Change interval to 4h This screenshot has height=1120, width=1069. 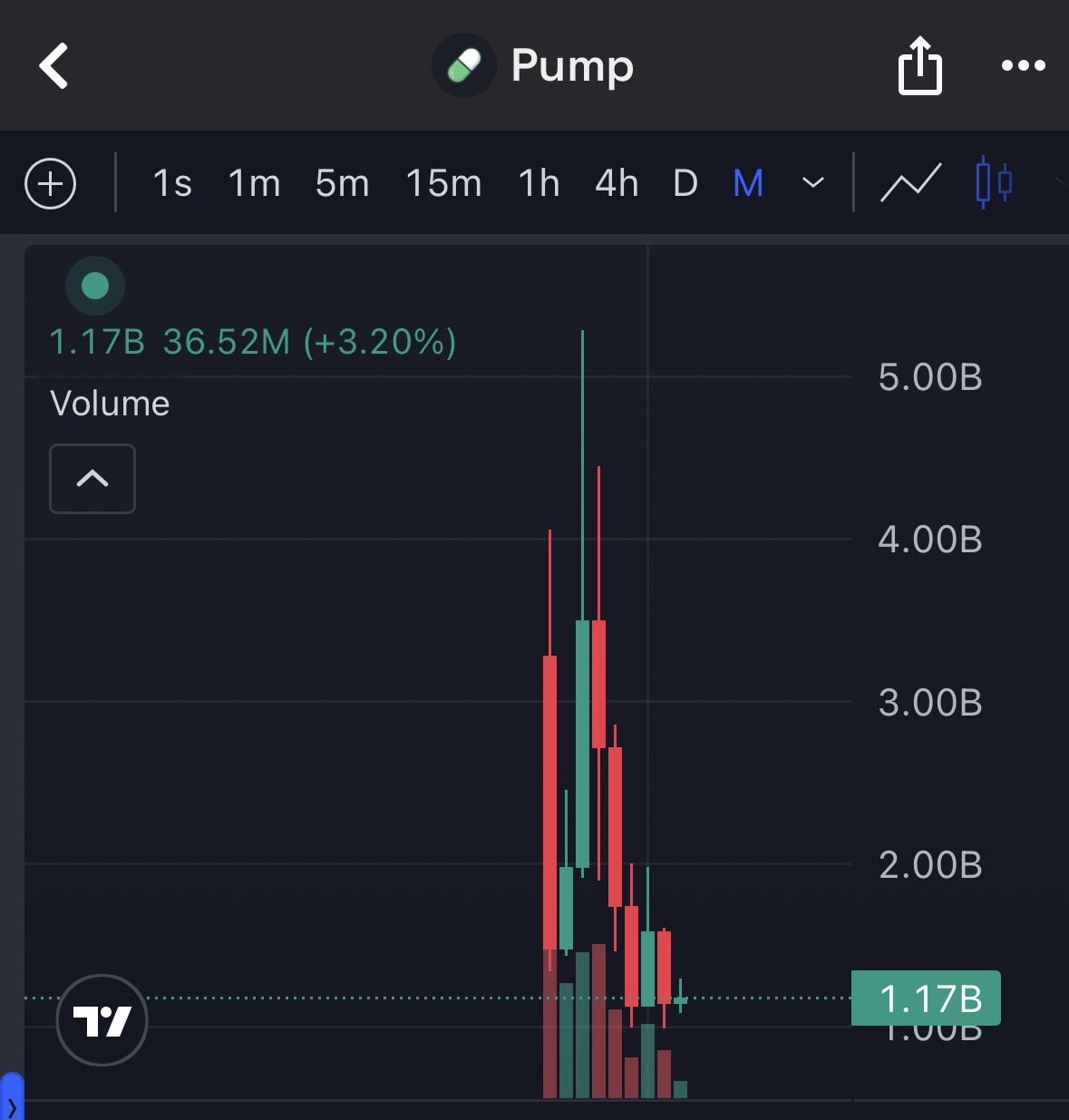point(617,184)
